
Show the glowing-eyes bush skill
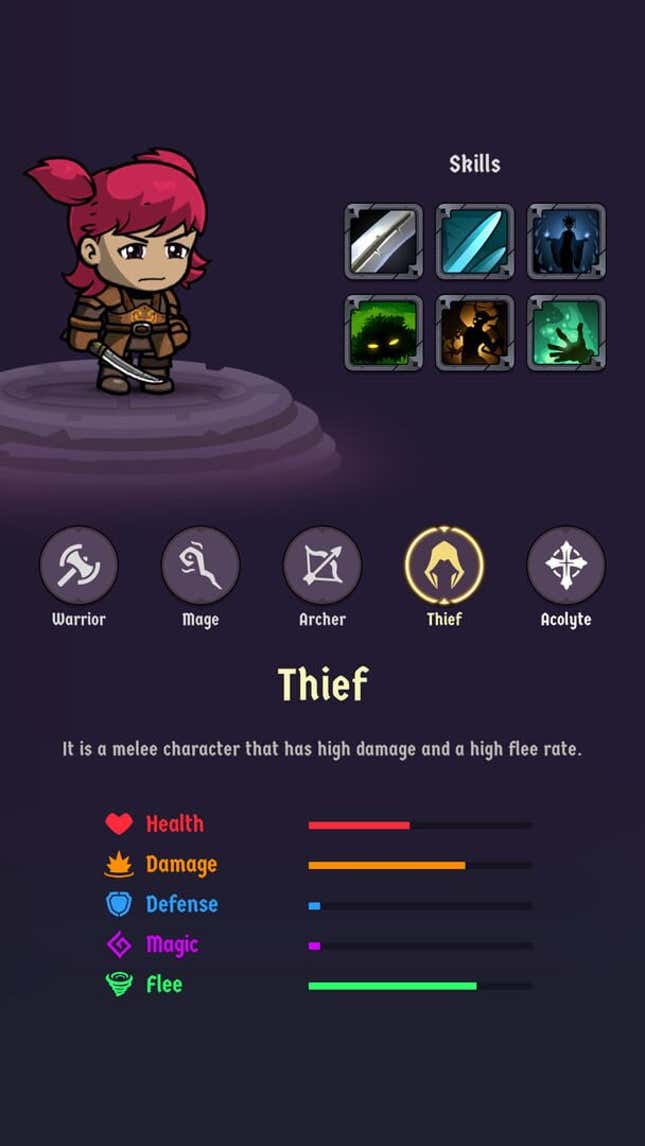tap(384, 332)
